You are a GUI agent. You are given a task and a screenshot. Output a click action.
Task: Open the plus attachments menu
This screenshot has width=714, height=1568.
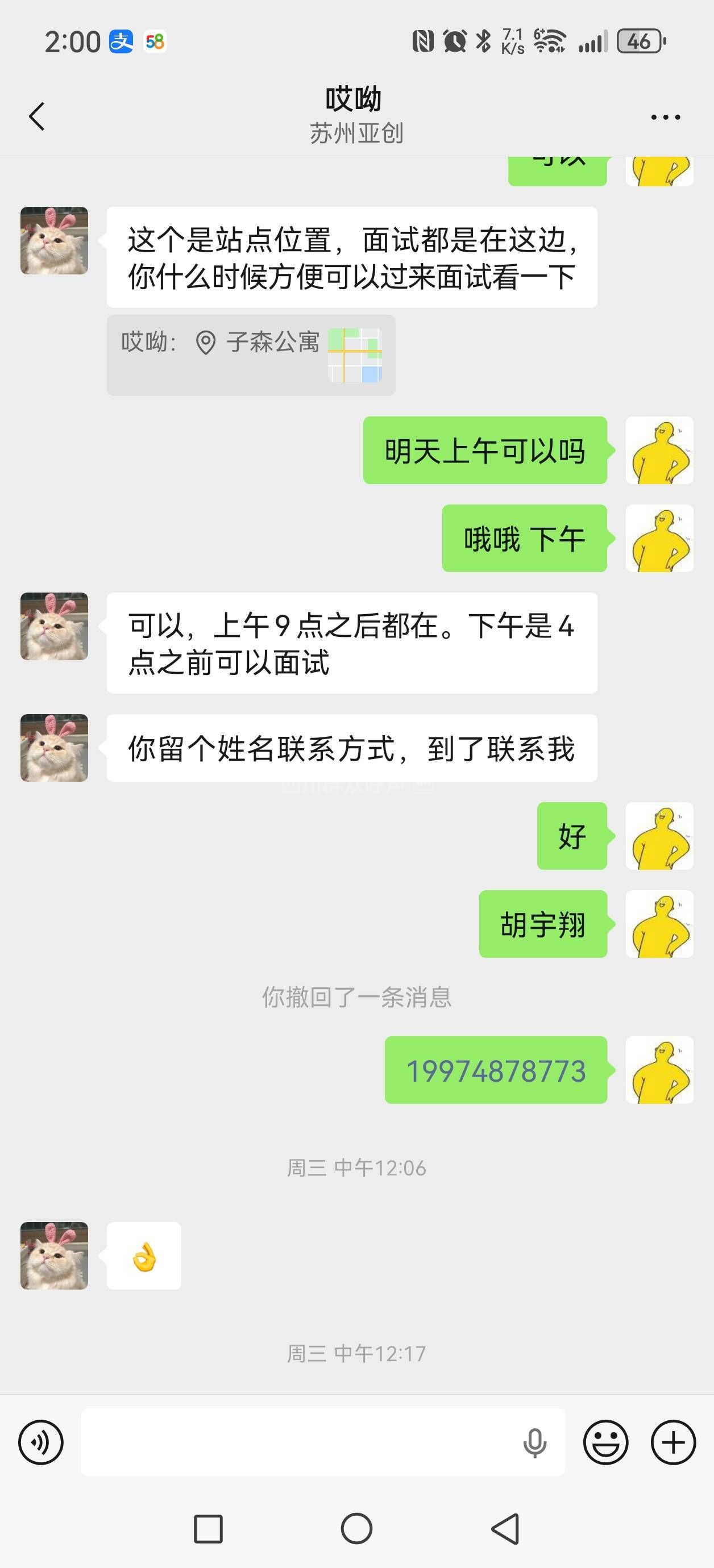(673, 1442)
